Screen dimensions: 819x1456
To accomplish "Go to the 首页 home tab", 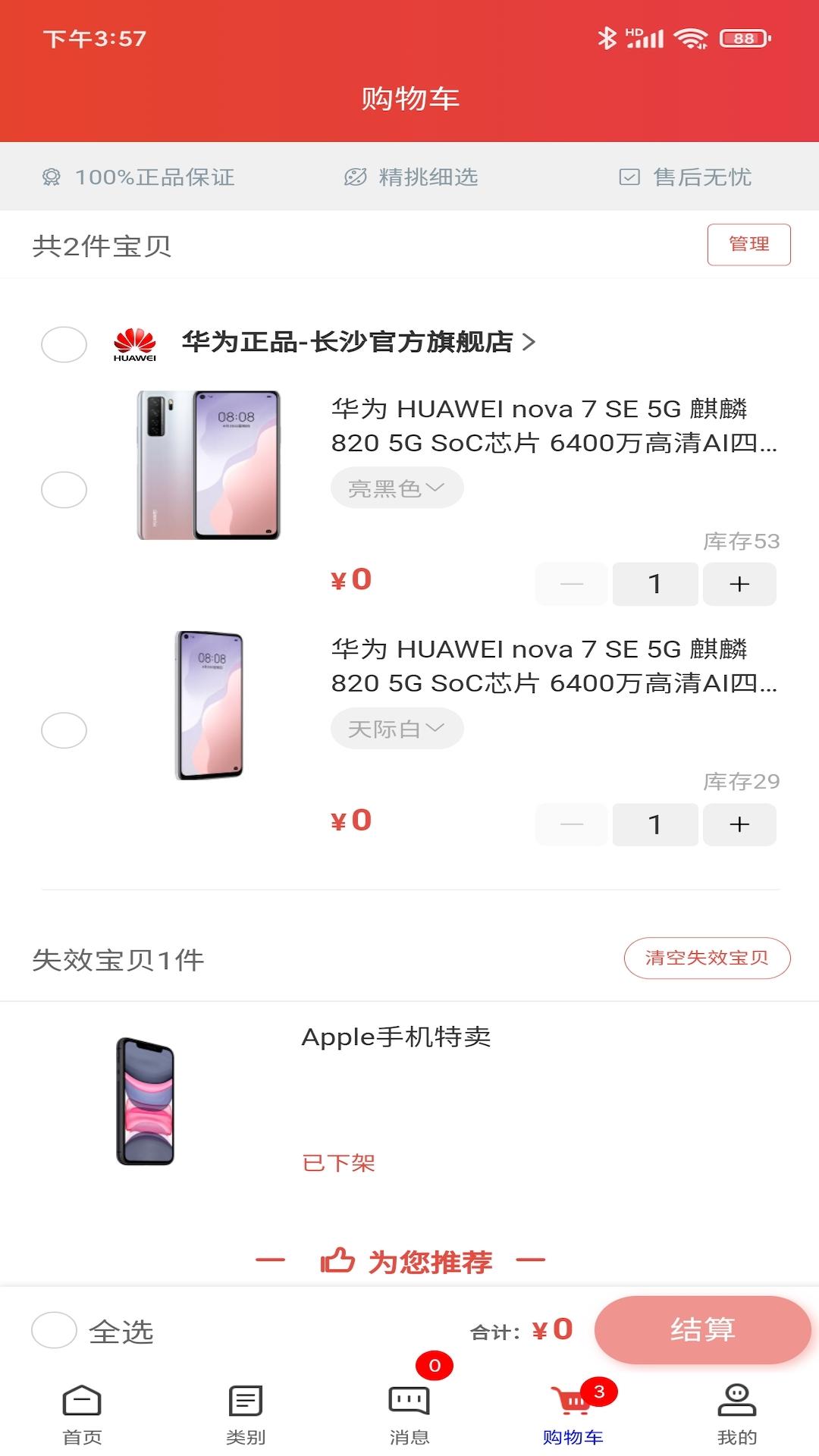I will click(82, 1415).
